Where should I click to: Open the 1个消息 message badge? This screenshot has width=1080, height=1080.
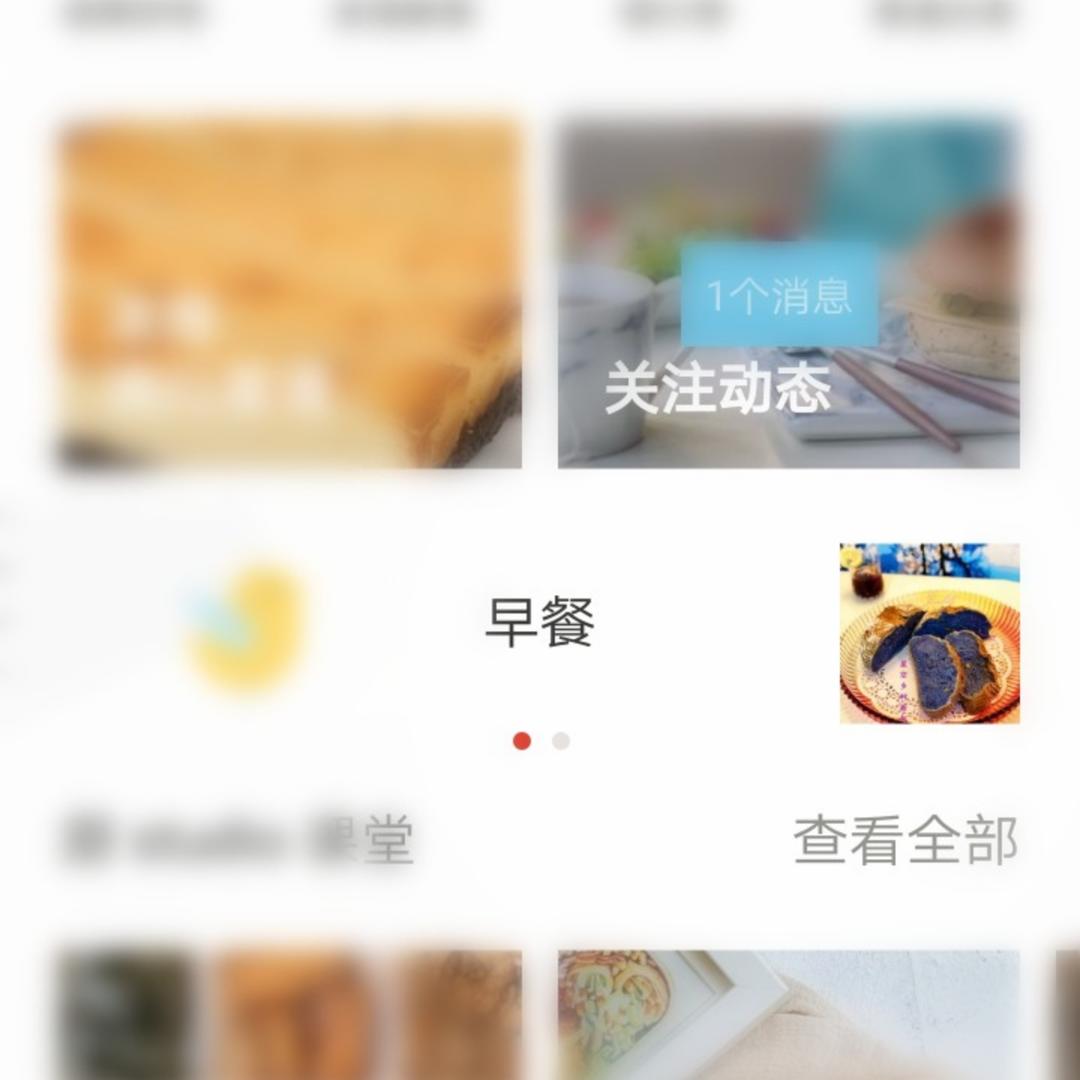(x=779, y=295)
